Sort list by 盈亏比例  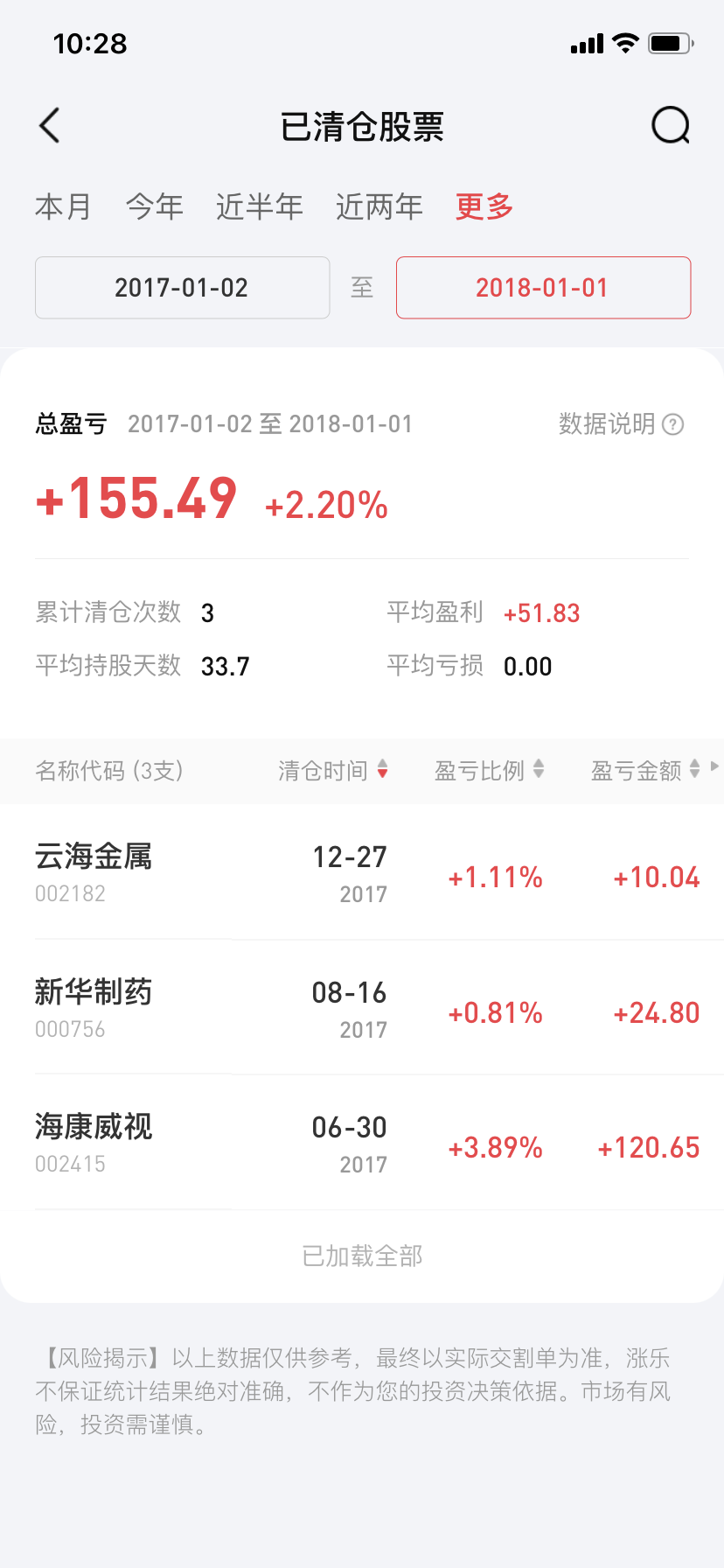coord(489,771)
